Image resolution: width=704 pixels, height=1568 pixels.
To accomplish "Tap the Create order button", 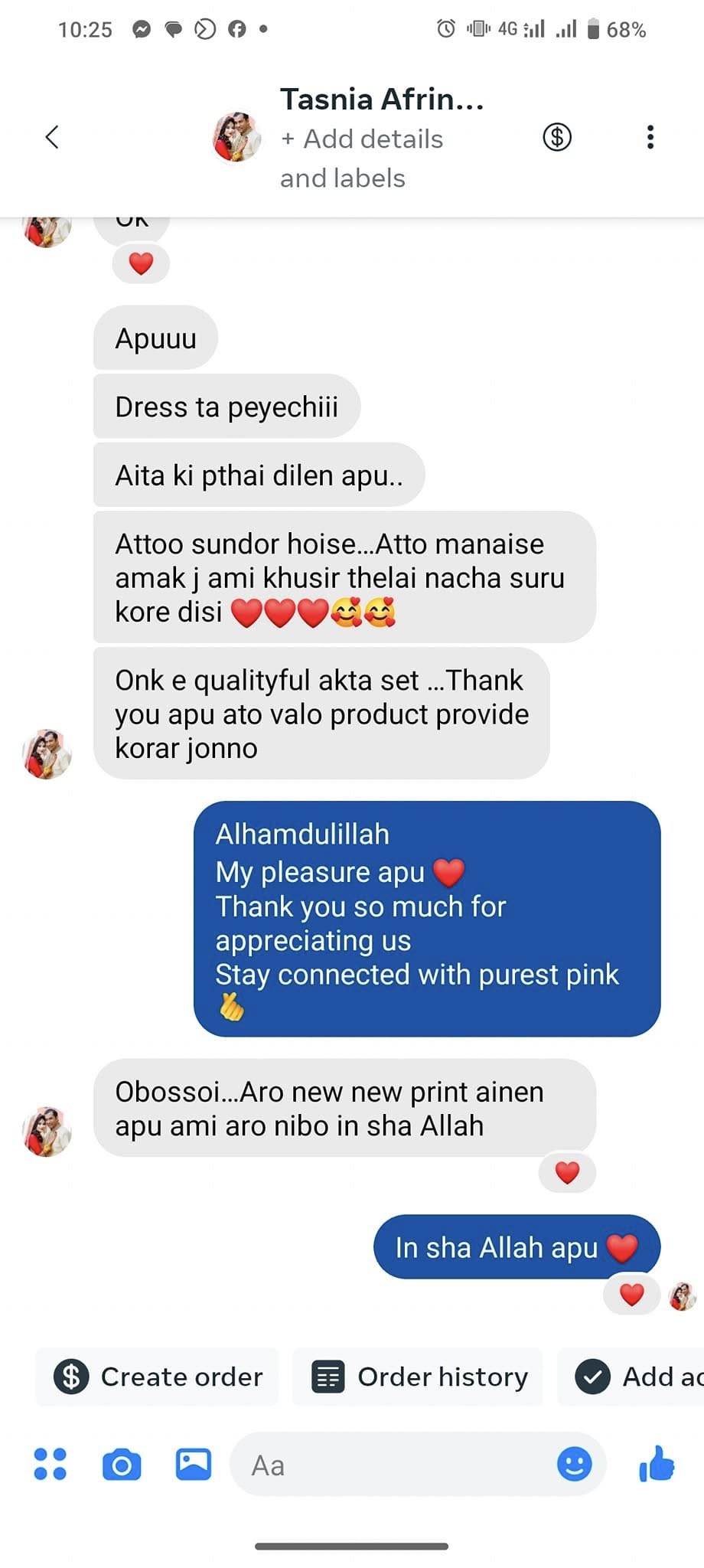I will pyautogui.click(x=158, y=1377).
